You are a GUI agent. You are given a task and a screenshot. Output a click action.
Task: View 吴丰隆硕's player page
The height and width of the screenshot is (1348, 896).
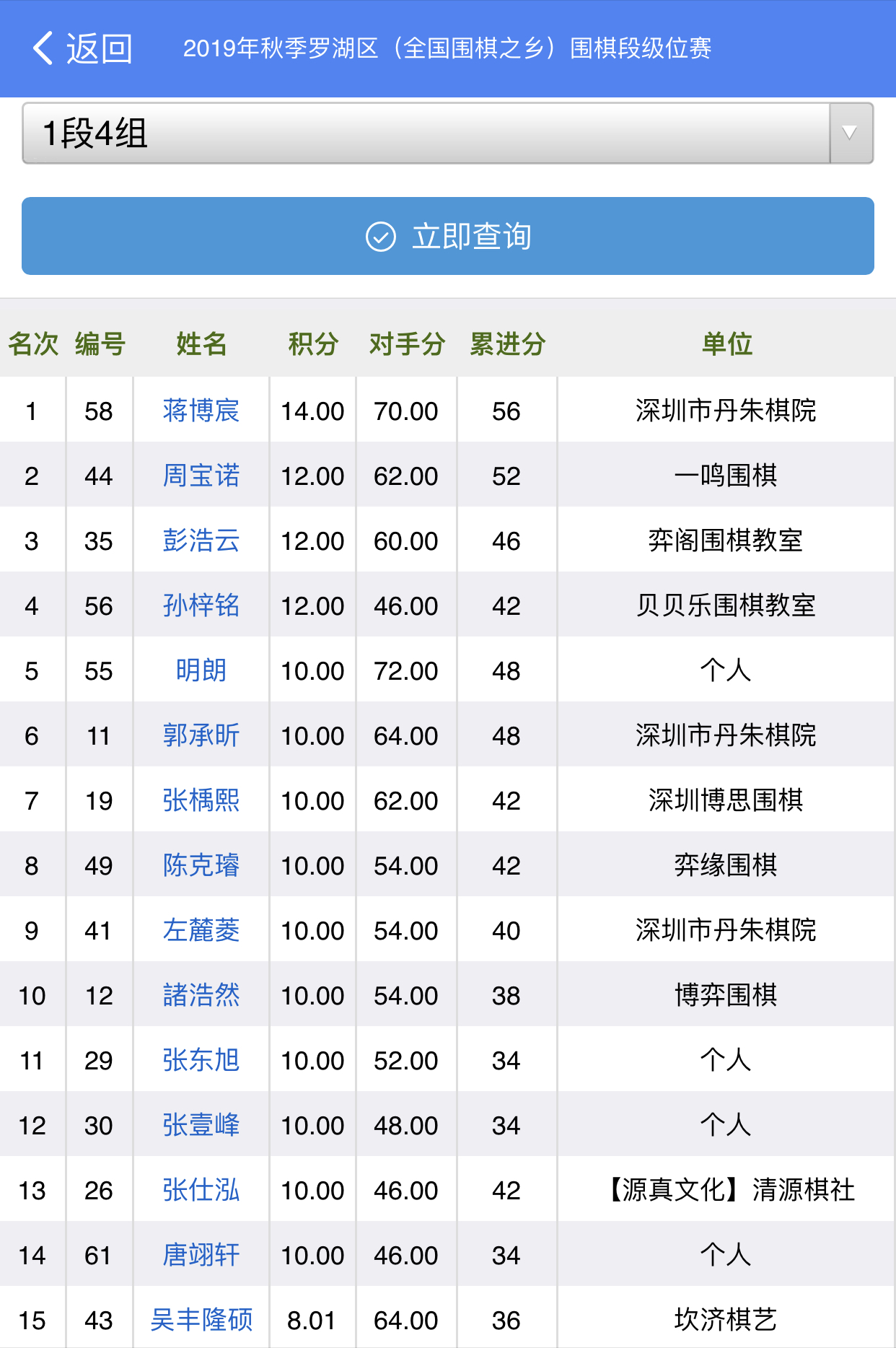click(x=201, y=1320)
